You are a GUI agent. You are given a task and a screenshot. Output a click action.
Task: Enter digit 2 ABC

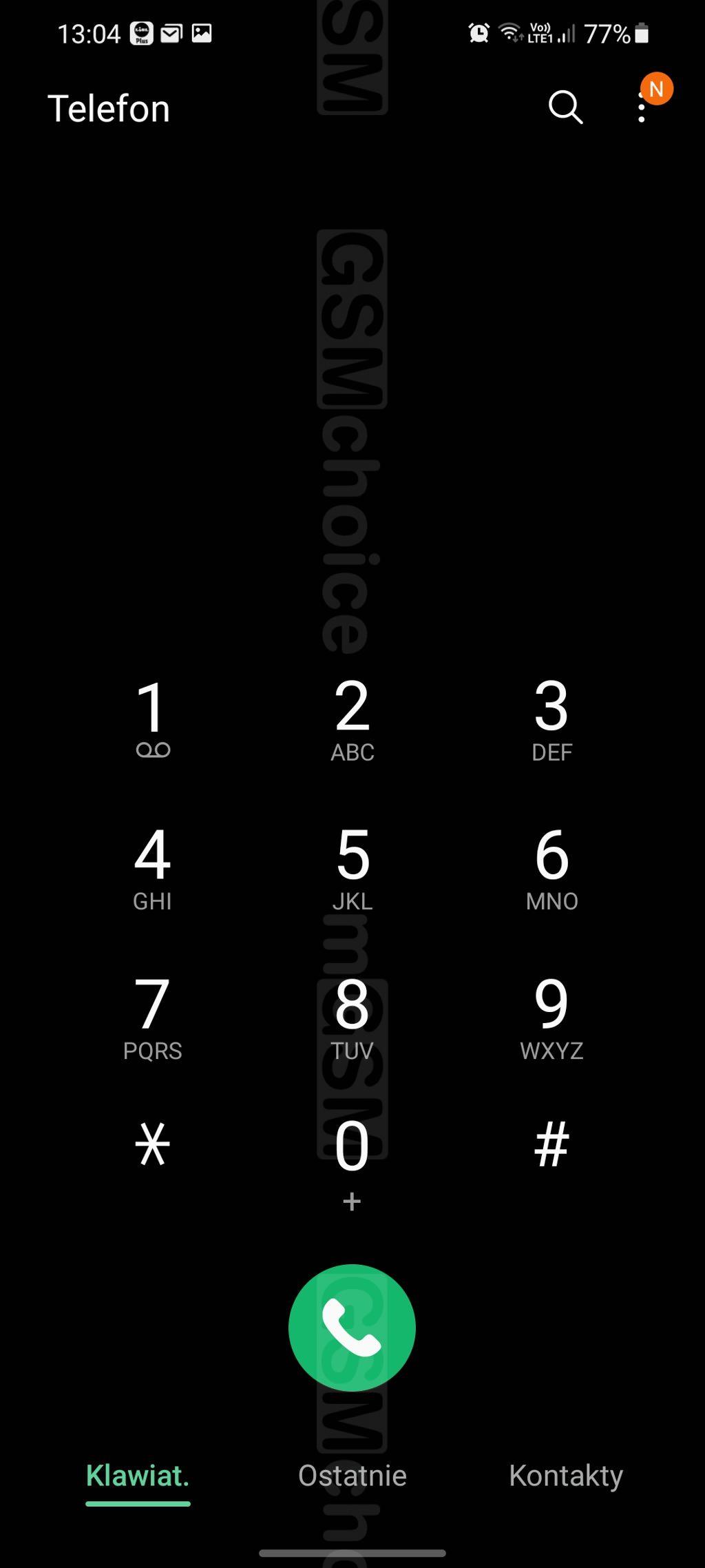pos(352,719)
